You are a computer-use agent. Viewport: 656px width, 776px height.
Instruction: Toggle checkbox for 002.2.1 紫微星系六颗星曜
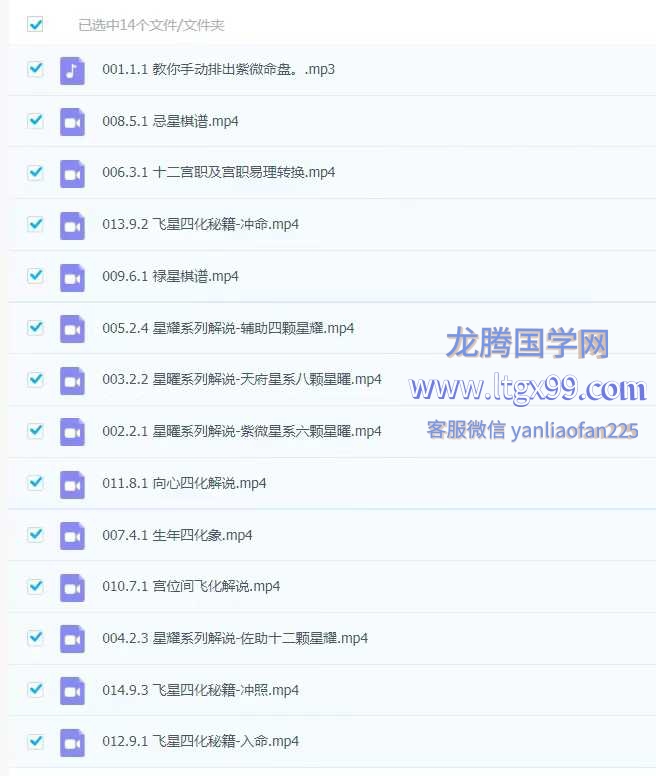36,431
